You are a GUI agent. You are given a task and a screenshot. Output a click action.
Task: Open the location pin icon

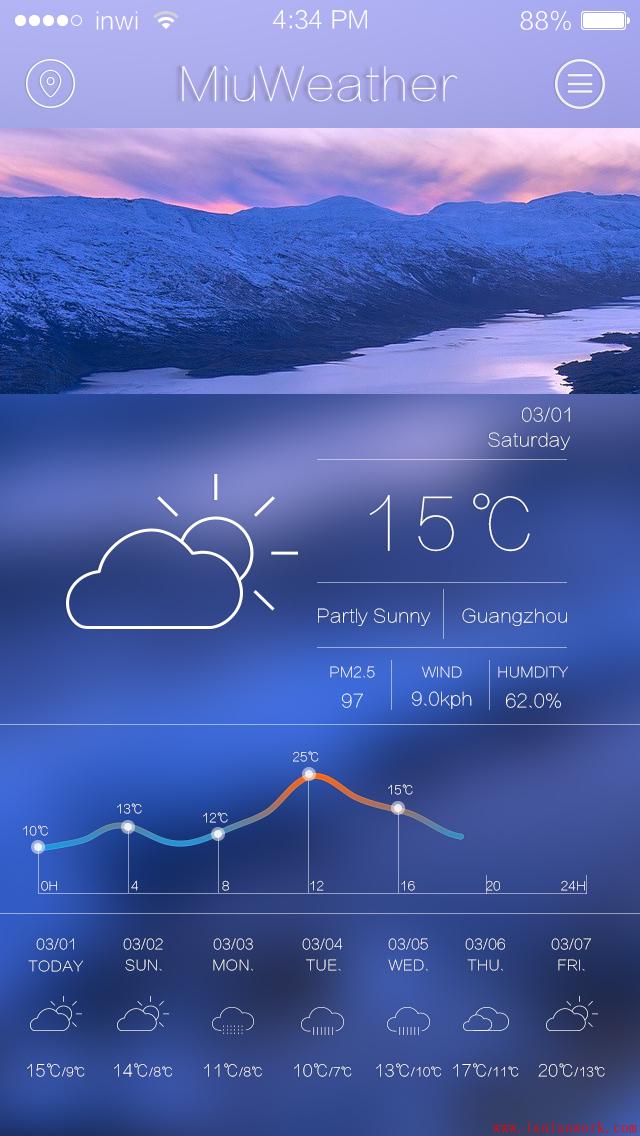tap(50, 84)
